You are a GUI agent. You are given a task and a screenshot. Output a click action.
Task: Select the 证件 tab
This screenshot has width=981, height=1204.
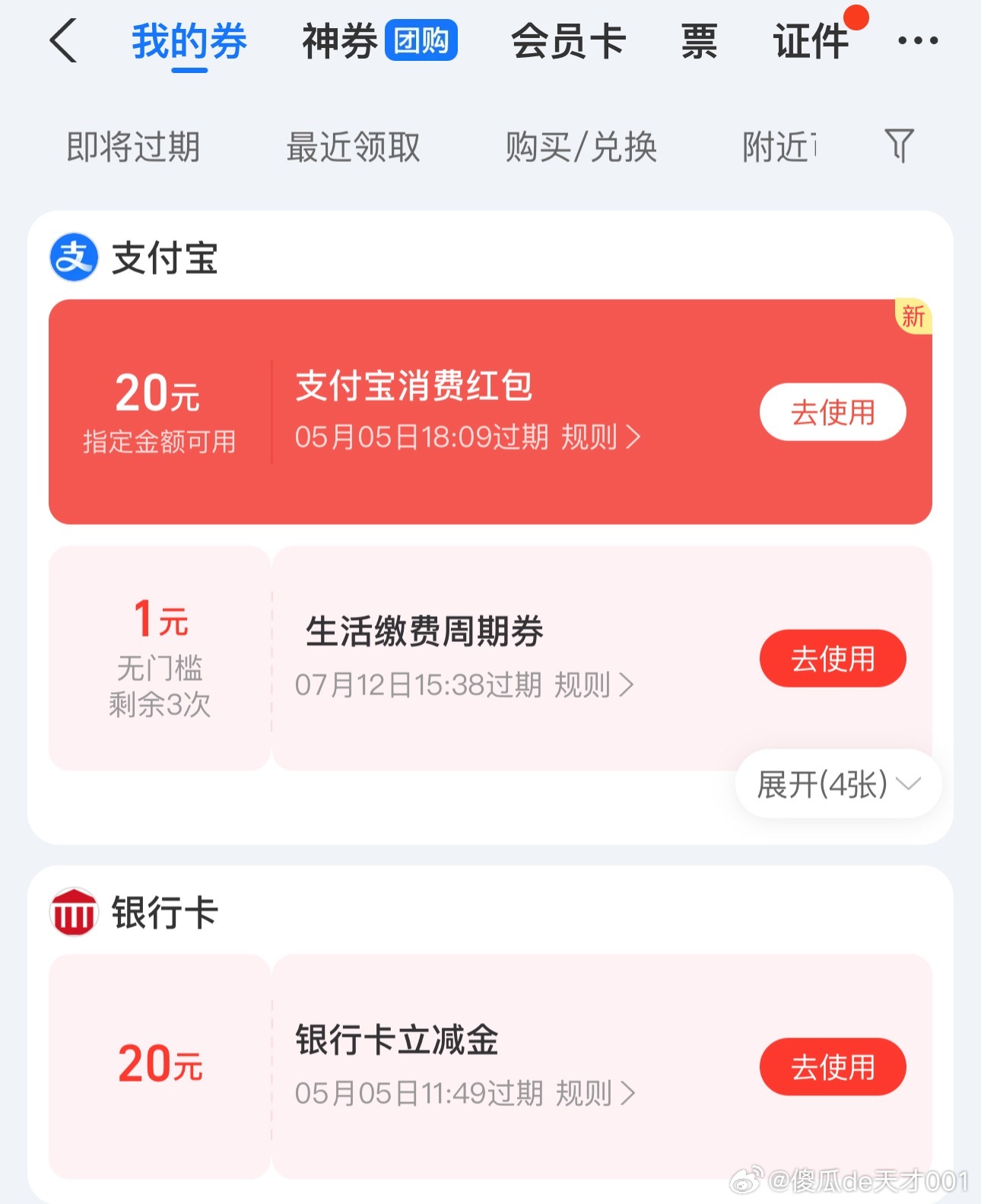click(811, 40)
